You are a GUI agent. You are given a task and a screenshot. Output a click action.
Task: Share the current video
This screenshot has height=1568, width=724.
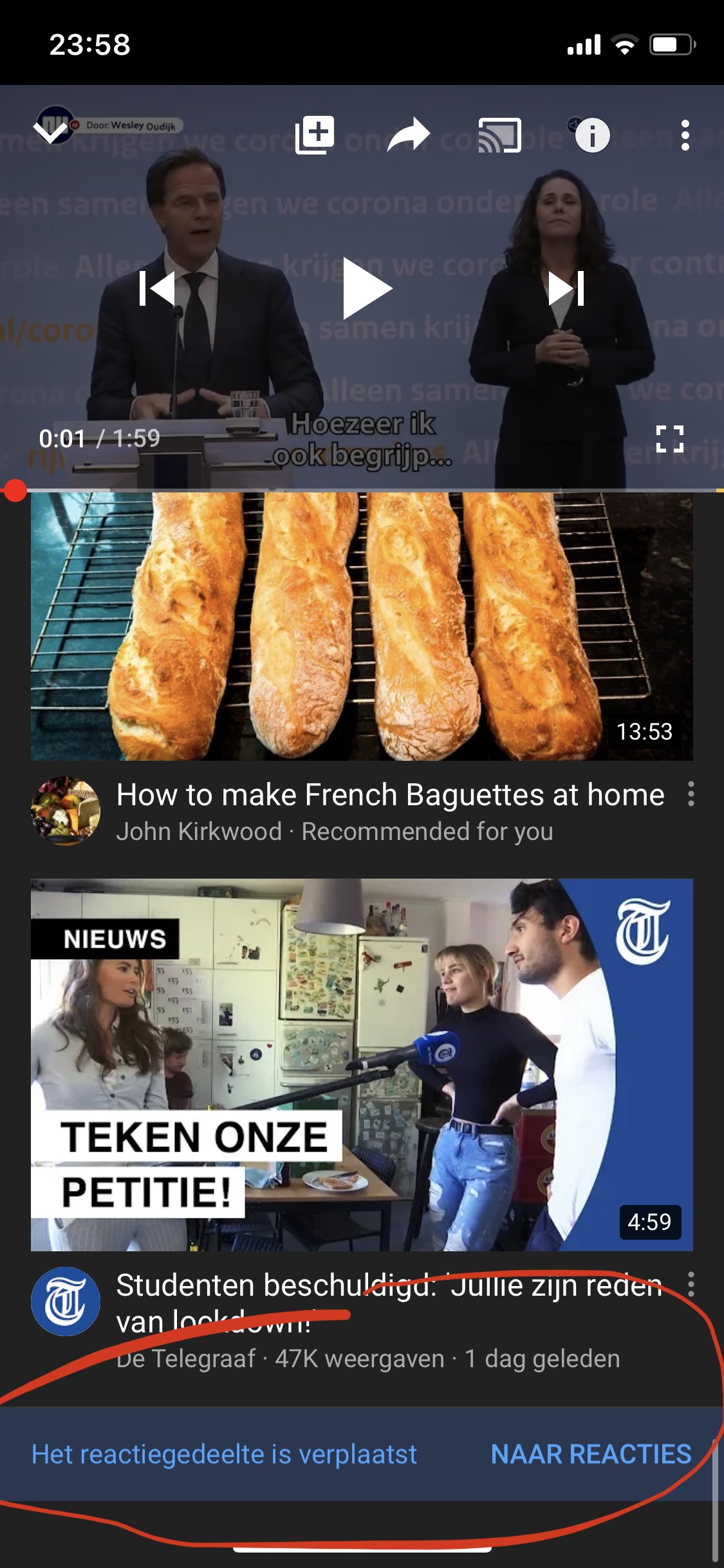409,135
